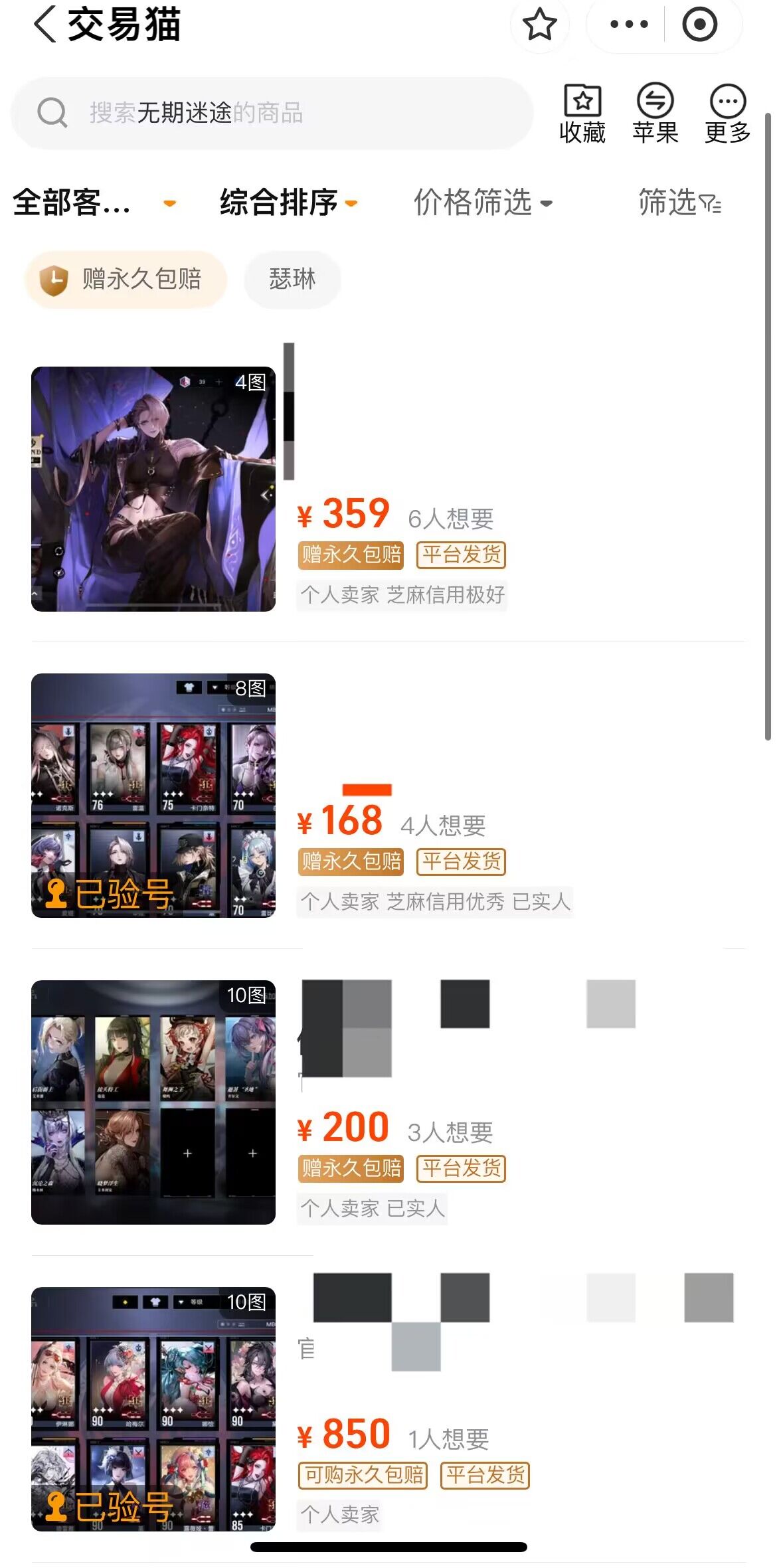View the ¥200 account listing
The image size is (777, 1568).
(153, 1102)
